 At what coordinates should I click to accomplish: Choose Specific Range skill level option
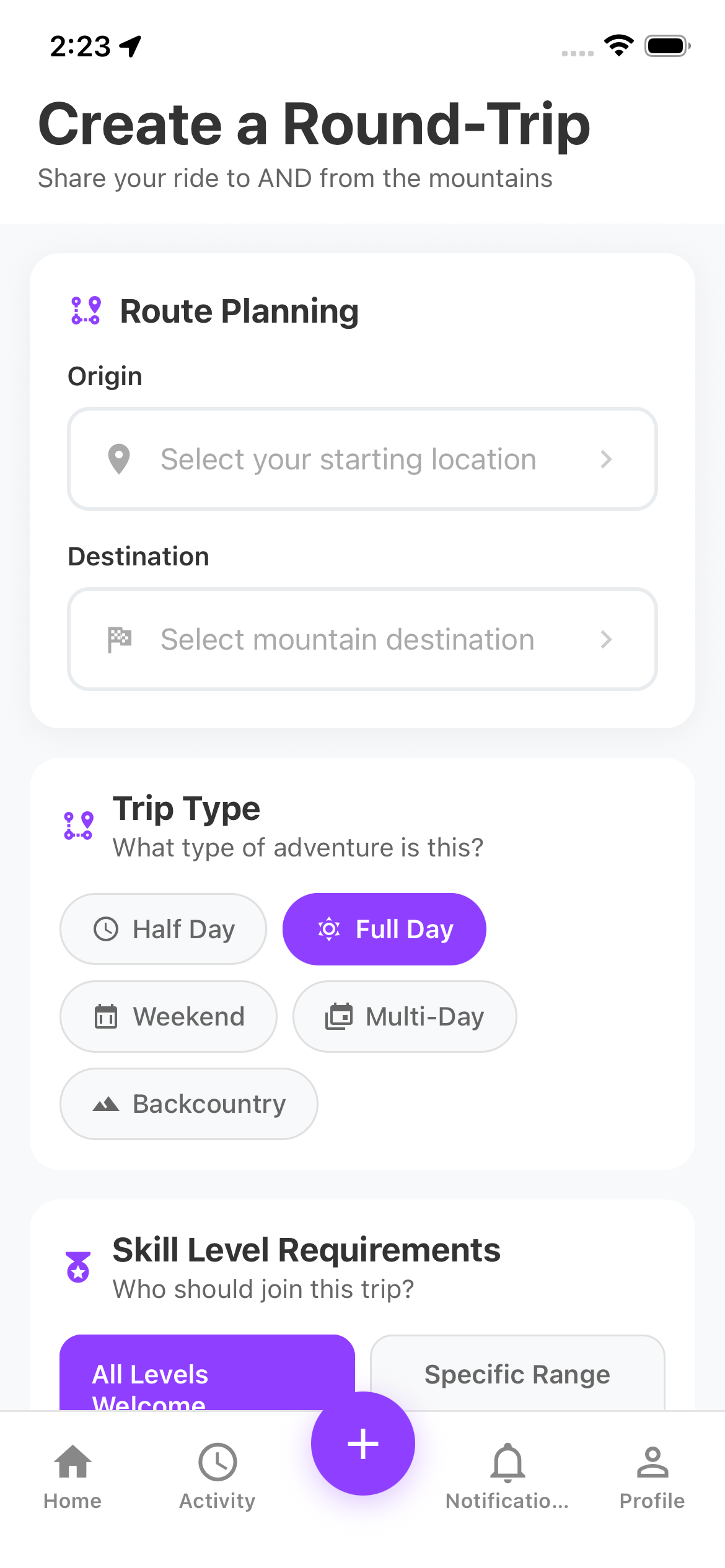click(517, 1374)
